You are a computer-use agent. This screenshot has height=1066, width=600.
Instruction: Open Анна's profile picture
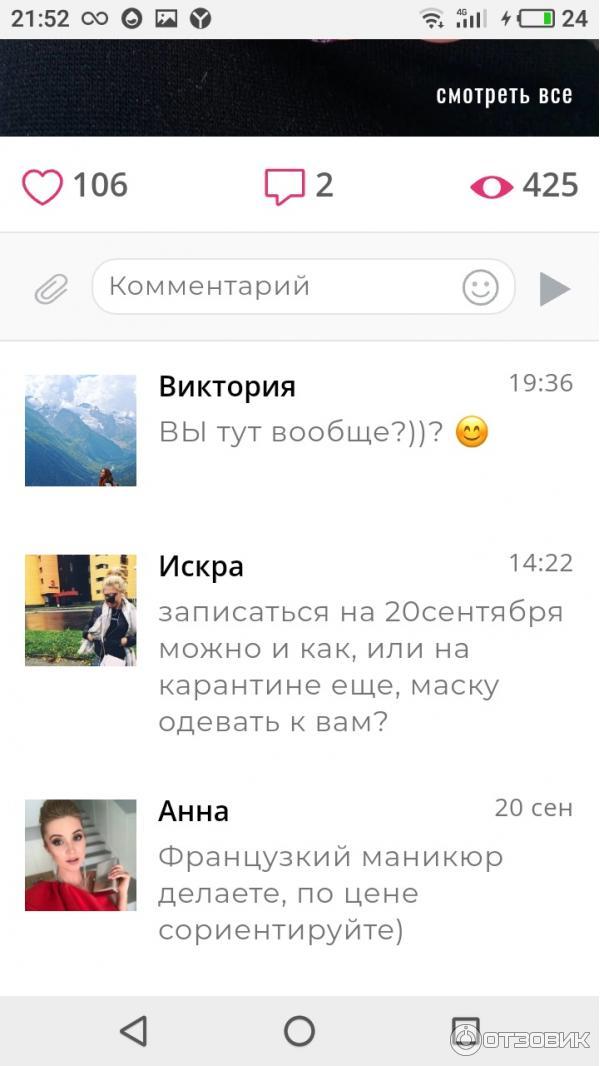pos(80,855)
